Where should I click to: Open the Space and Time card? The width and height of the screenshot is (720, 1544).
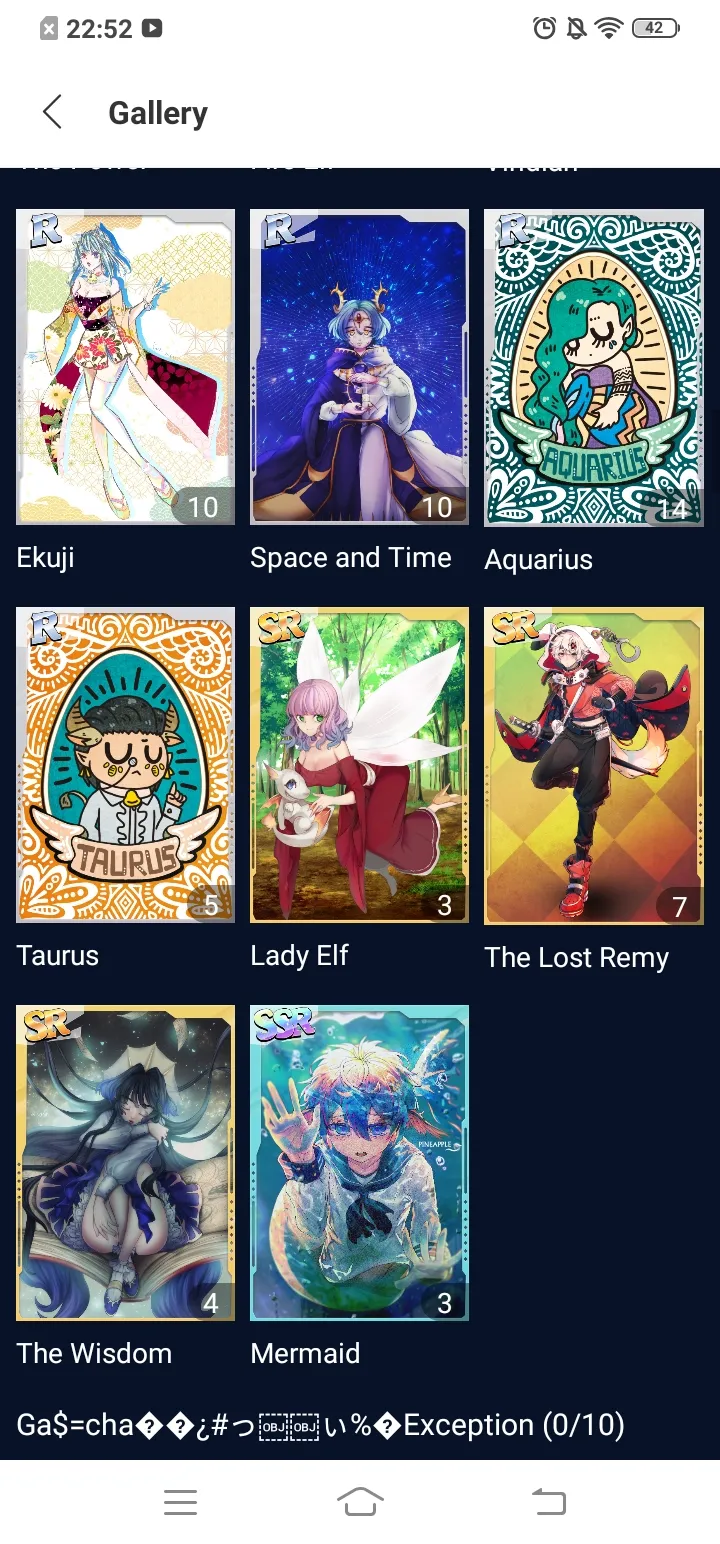[360, 367]
